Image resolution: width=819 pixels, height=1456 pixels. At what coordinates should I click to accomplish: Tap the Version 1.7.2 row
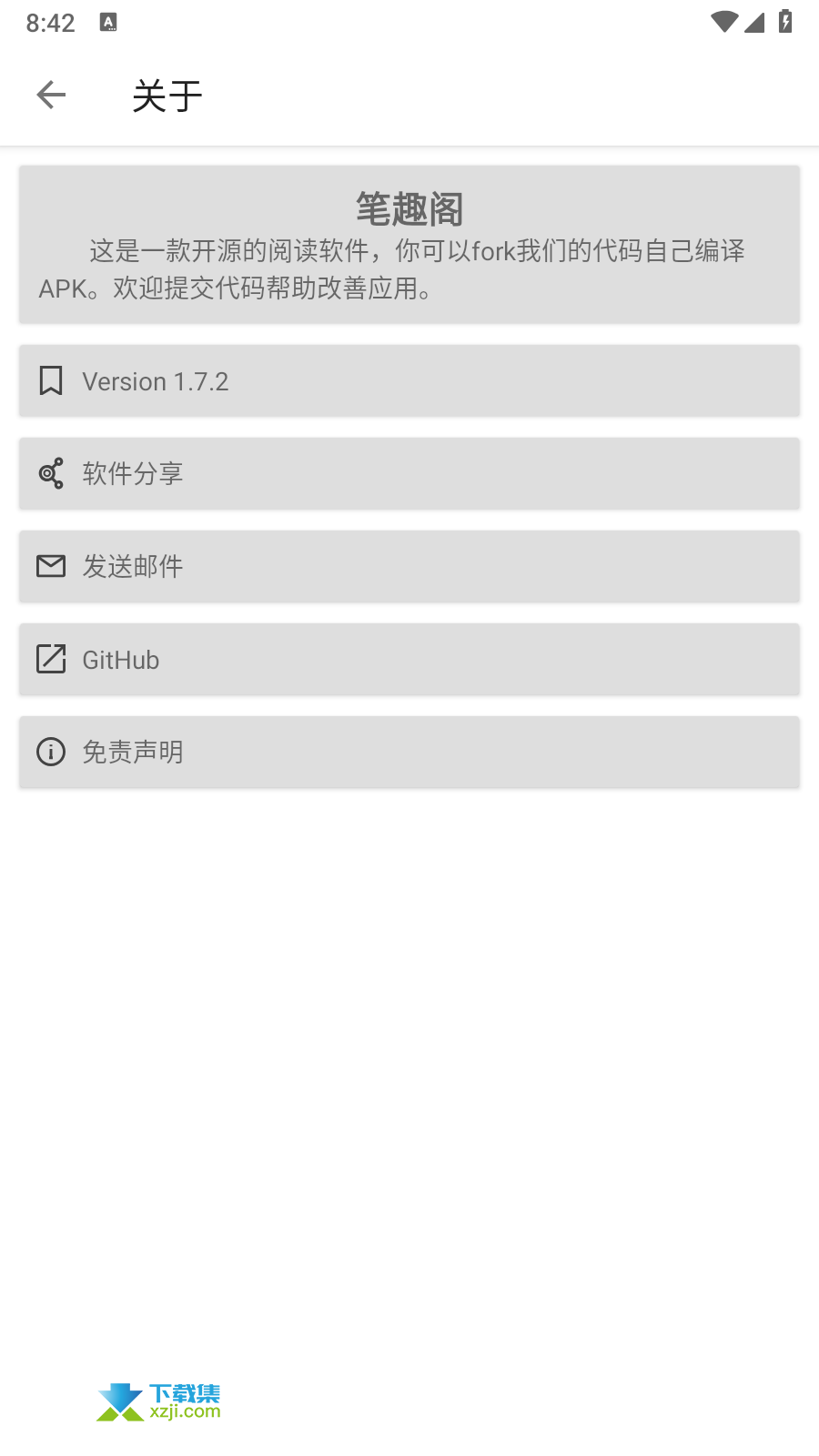[x=409, y=381]
